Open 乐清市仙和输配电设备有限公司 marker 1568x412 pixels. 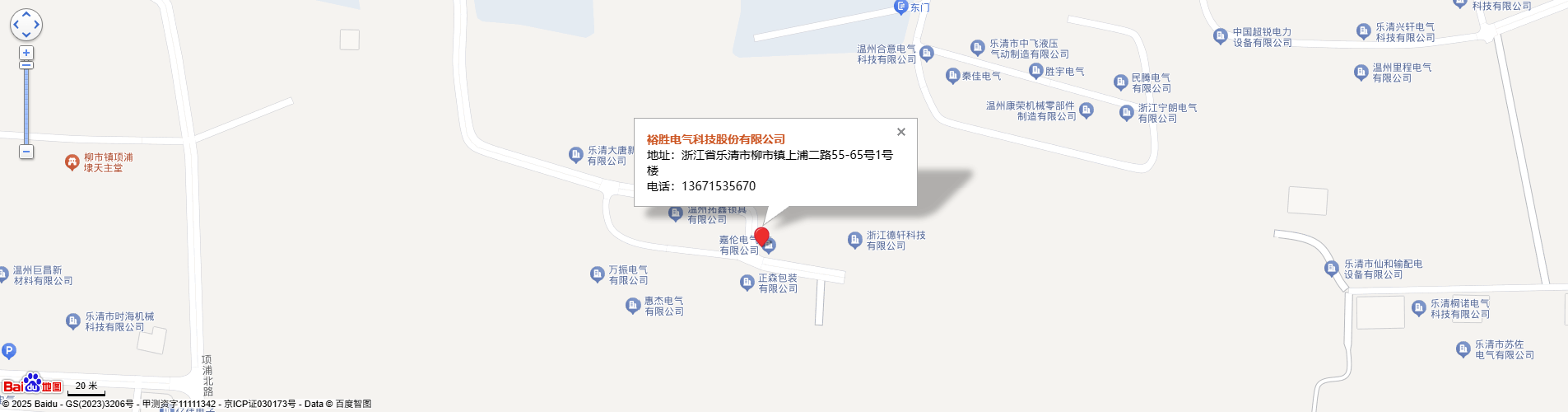pyautogui.click(x=1331, y=269)
